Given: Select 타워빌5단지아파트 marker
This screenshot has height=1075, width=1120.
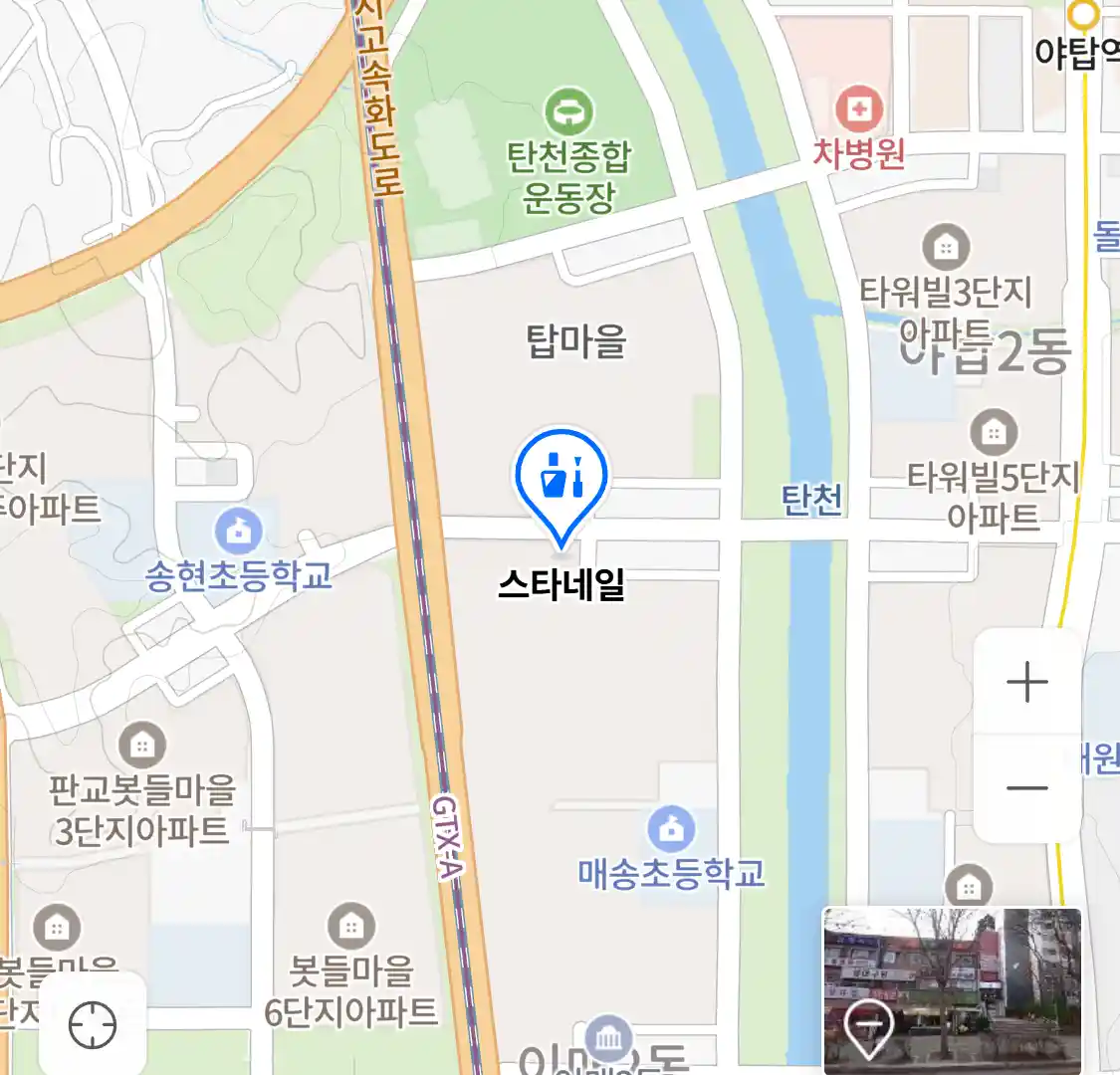Looking at the screenshot, I should click(993, 432).
